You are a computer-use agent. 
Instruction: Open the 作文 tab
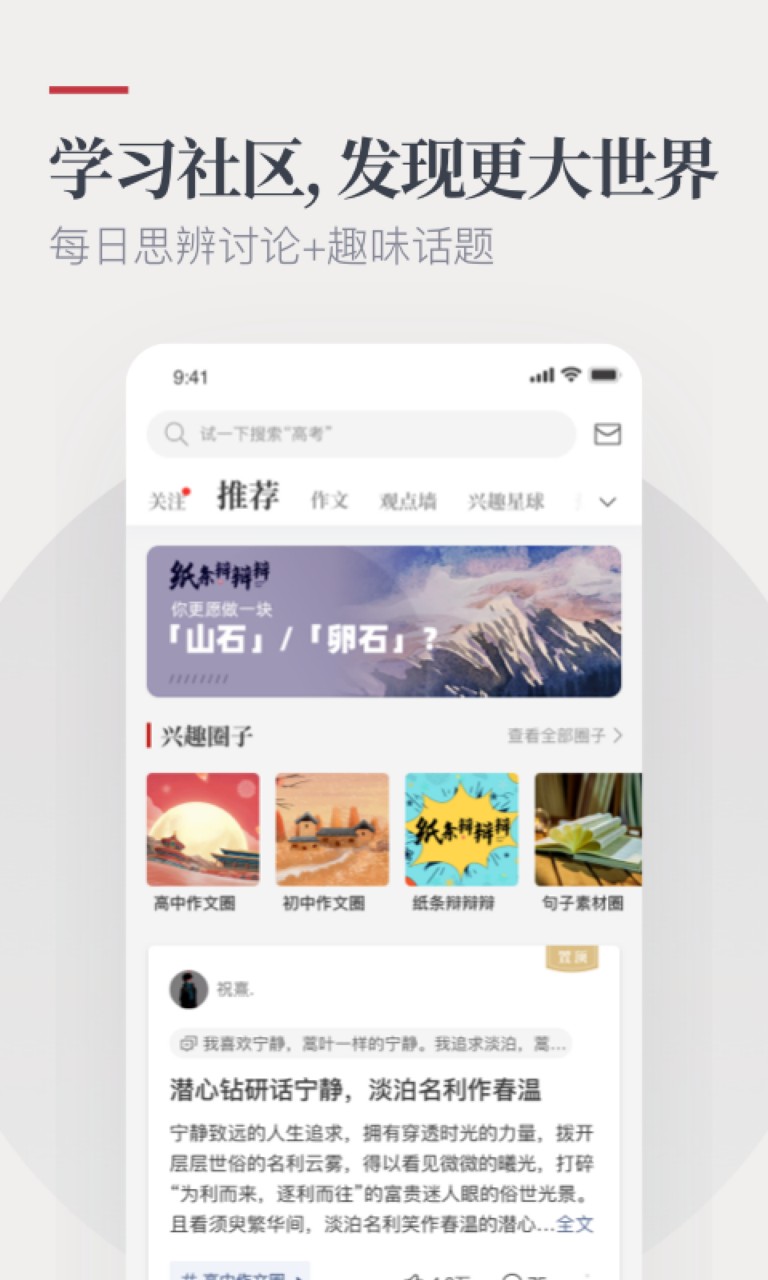(330, 499)
